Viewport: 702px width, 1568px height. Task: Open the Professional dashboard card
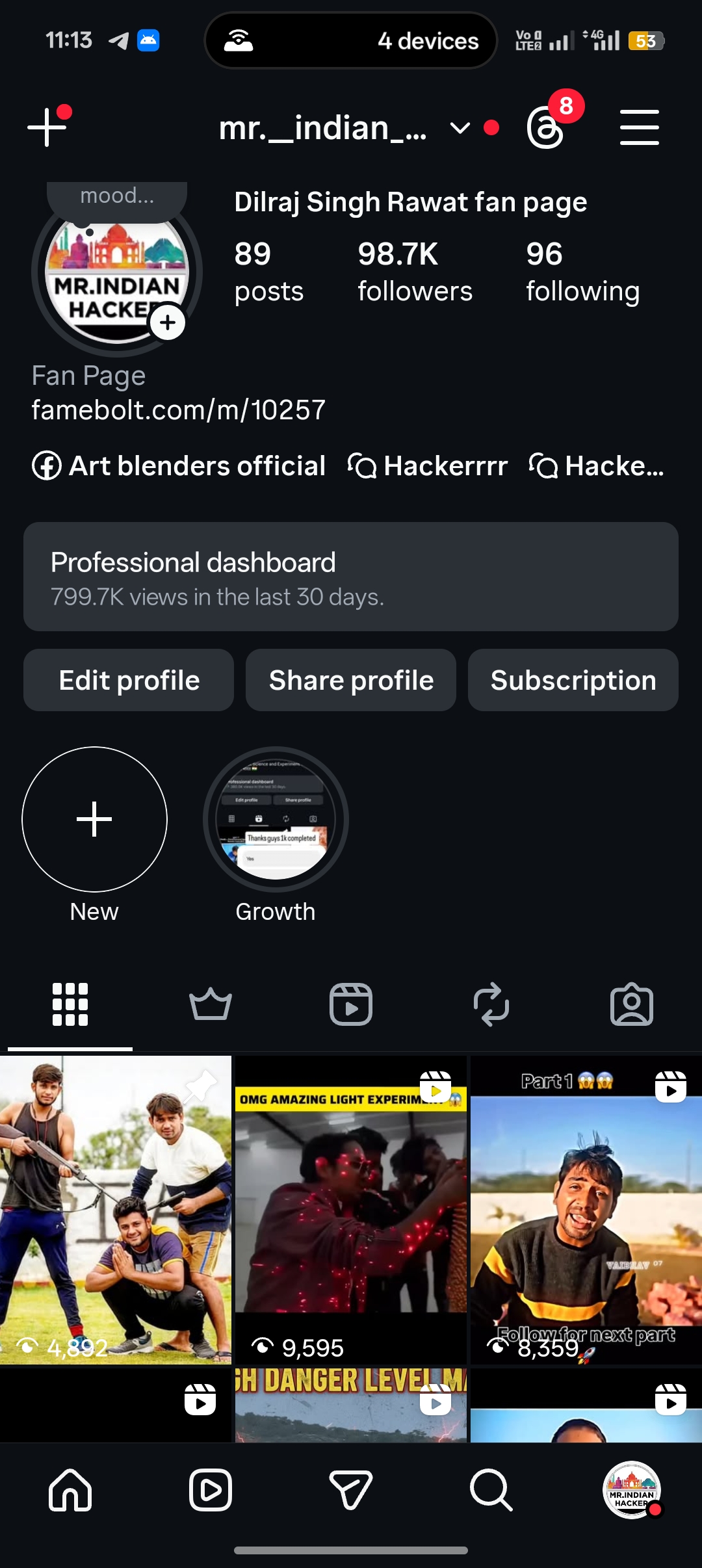point(351,577)
